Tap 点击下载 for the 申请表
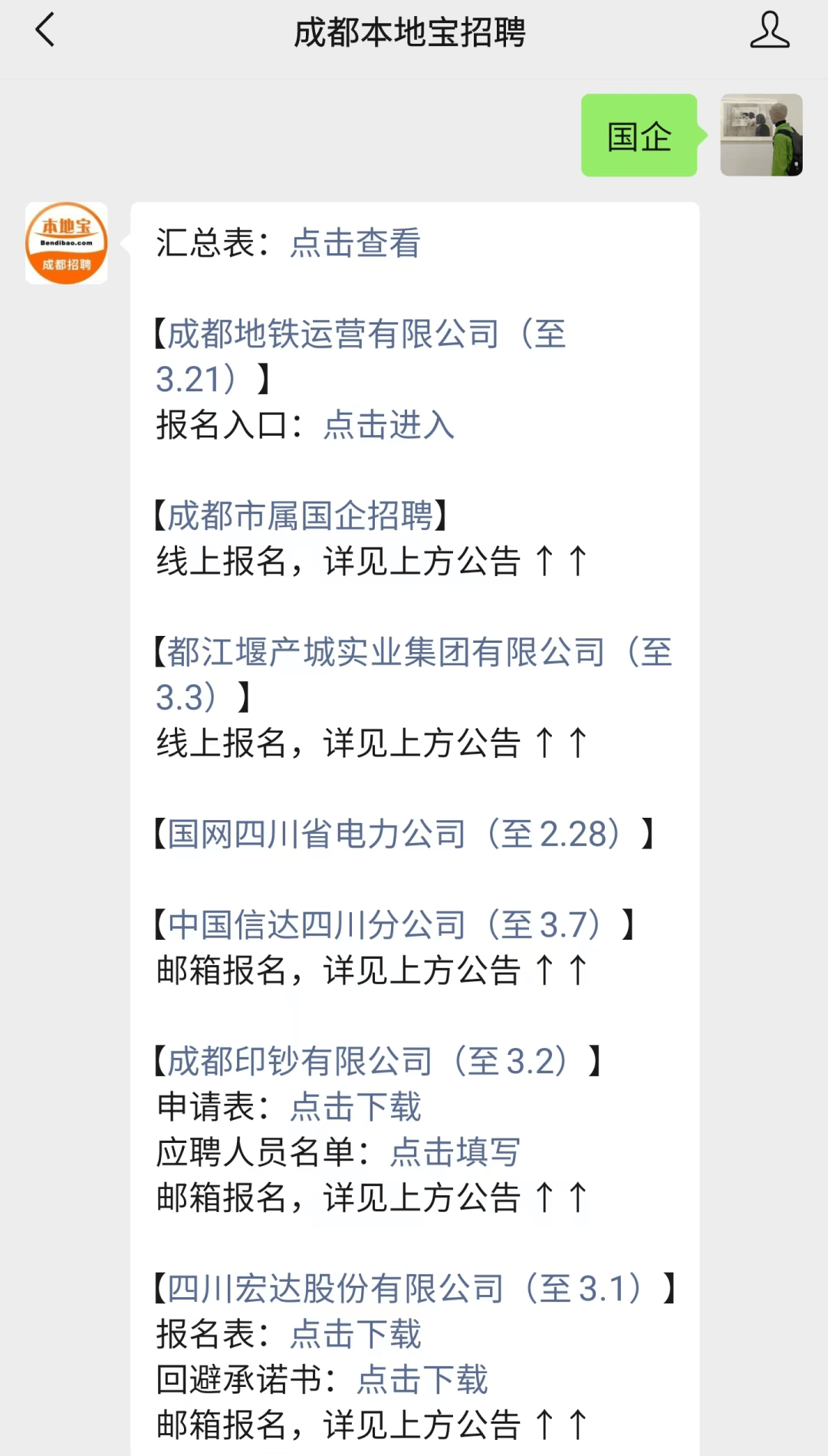The height and width of the screenshot is (1456, 828). click(x=356, y=1107)
